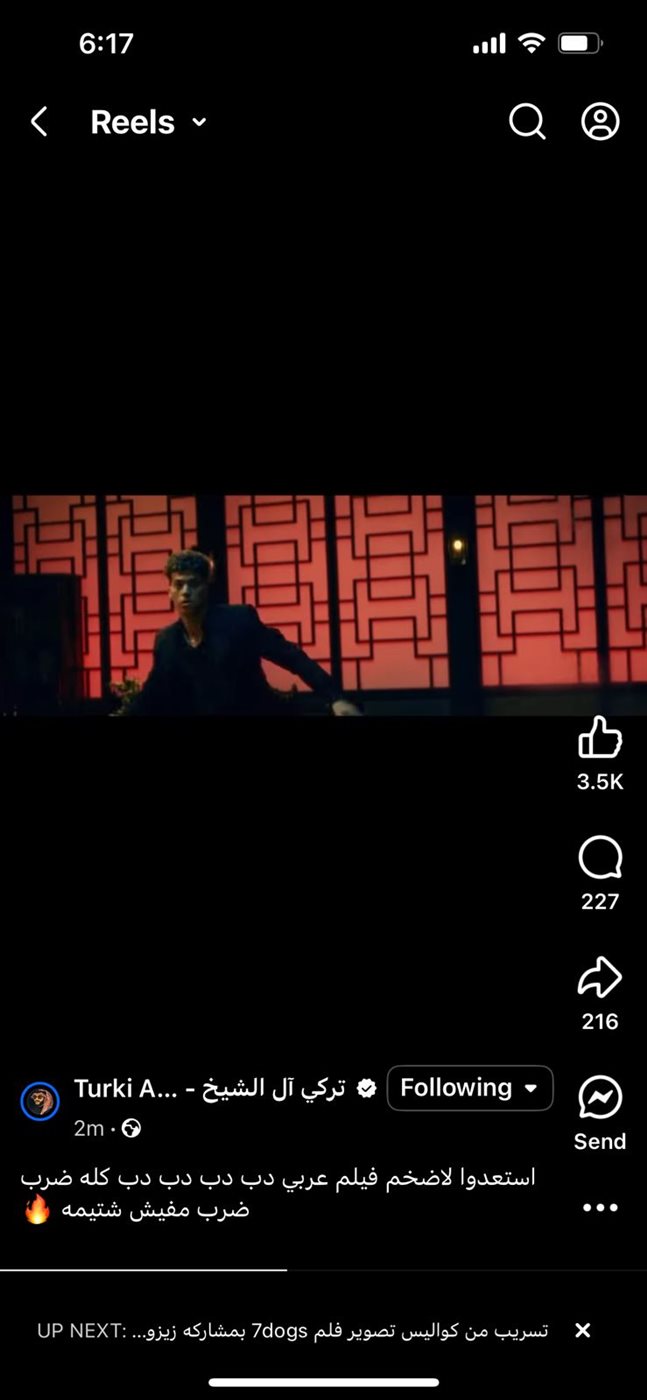This screenshot has height=1400, width=647.
Task: Send reel via Messenger
Action: (600, 1098)
